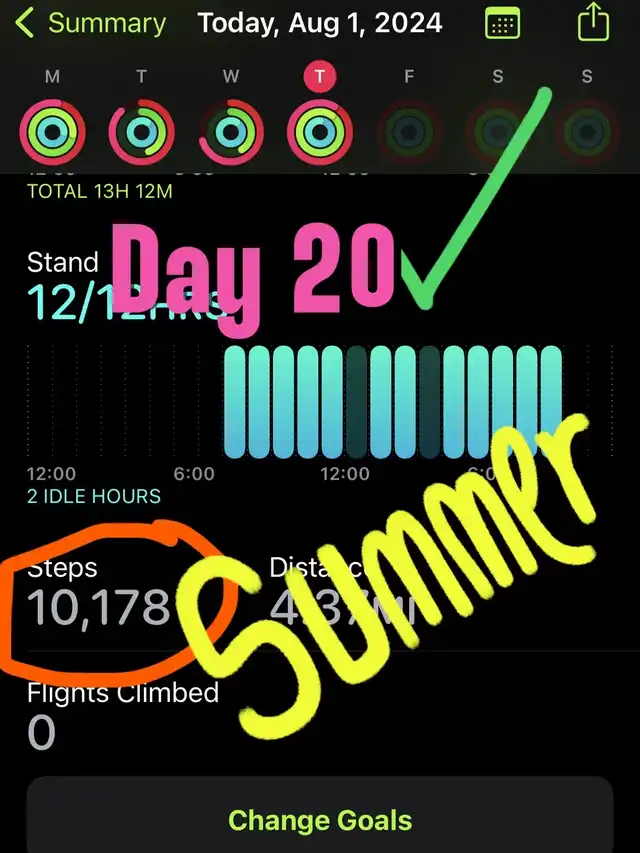This screenshot has height=853, width=640.
Task: Open the calendar view
Action: coord(501,23)
